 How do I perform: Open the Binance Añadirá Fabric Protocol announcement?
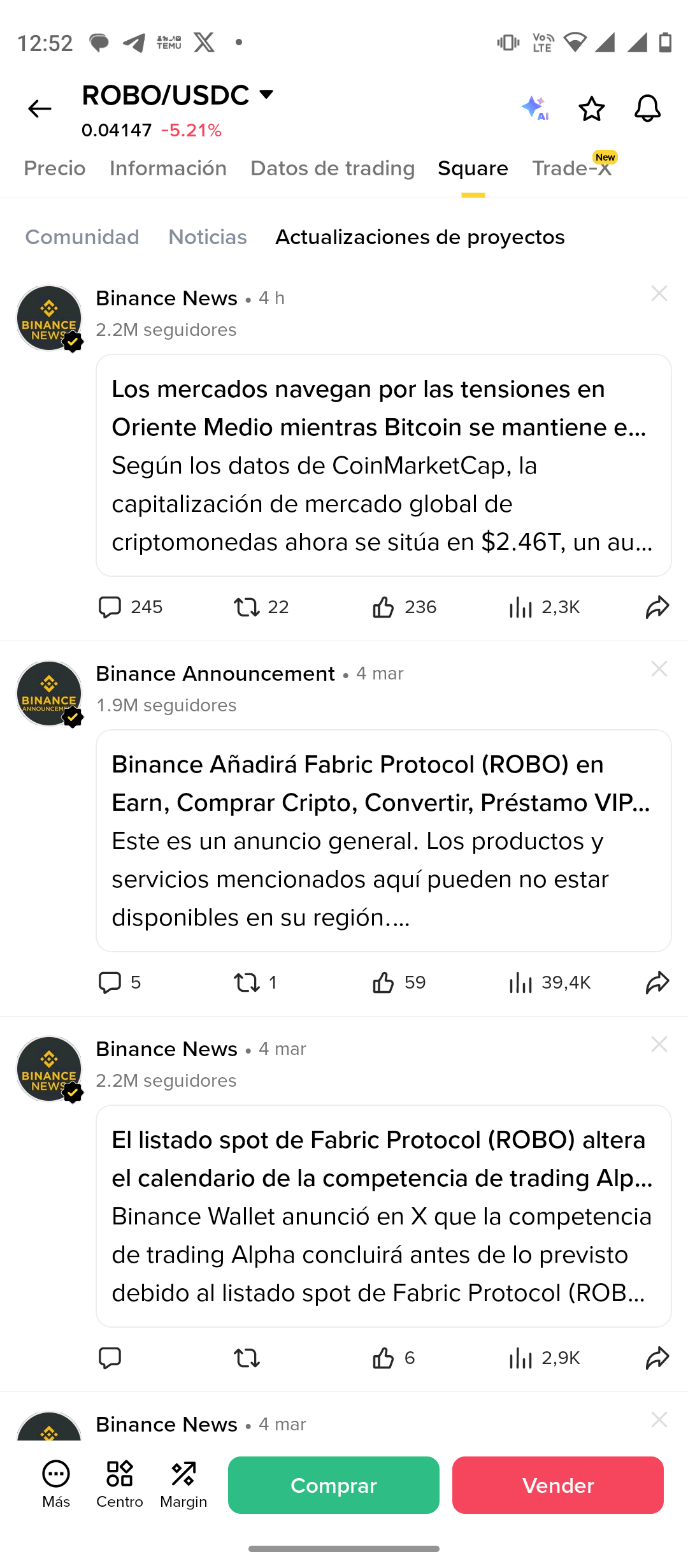[x=383, y=841]
